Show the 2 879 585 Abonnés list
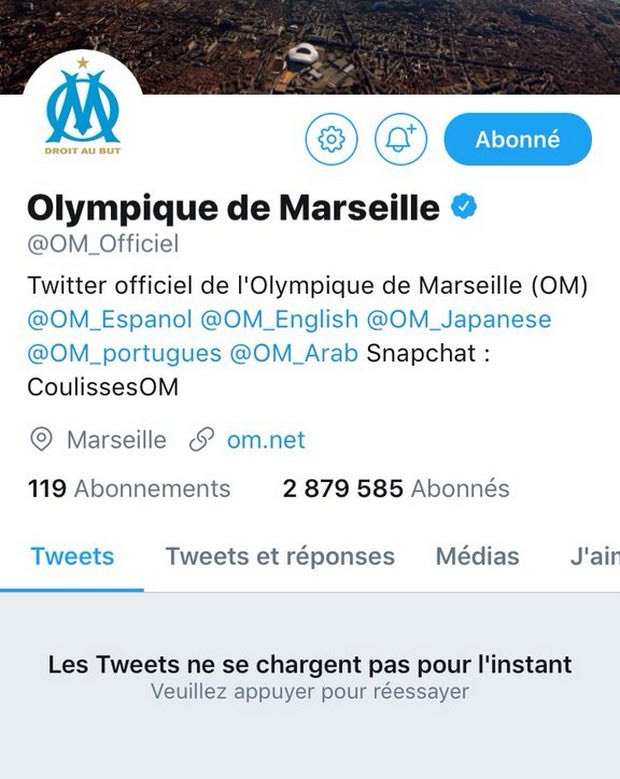 pos(395,489)
